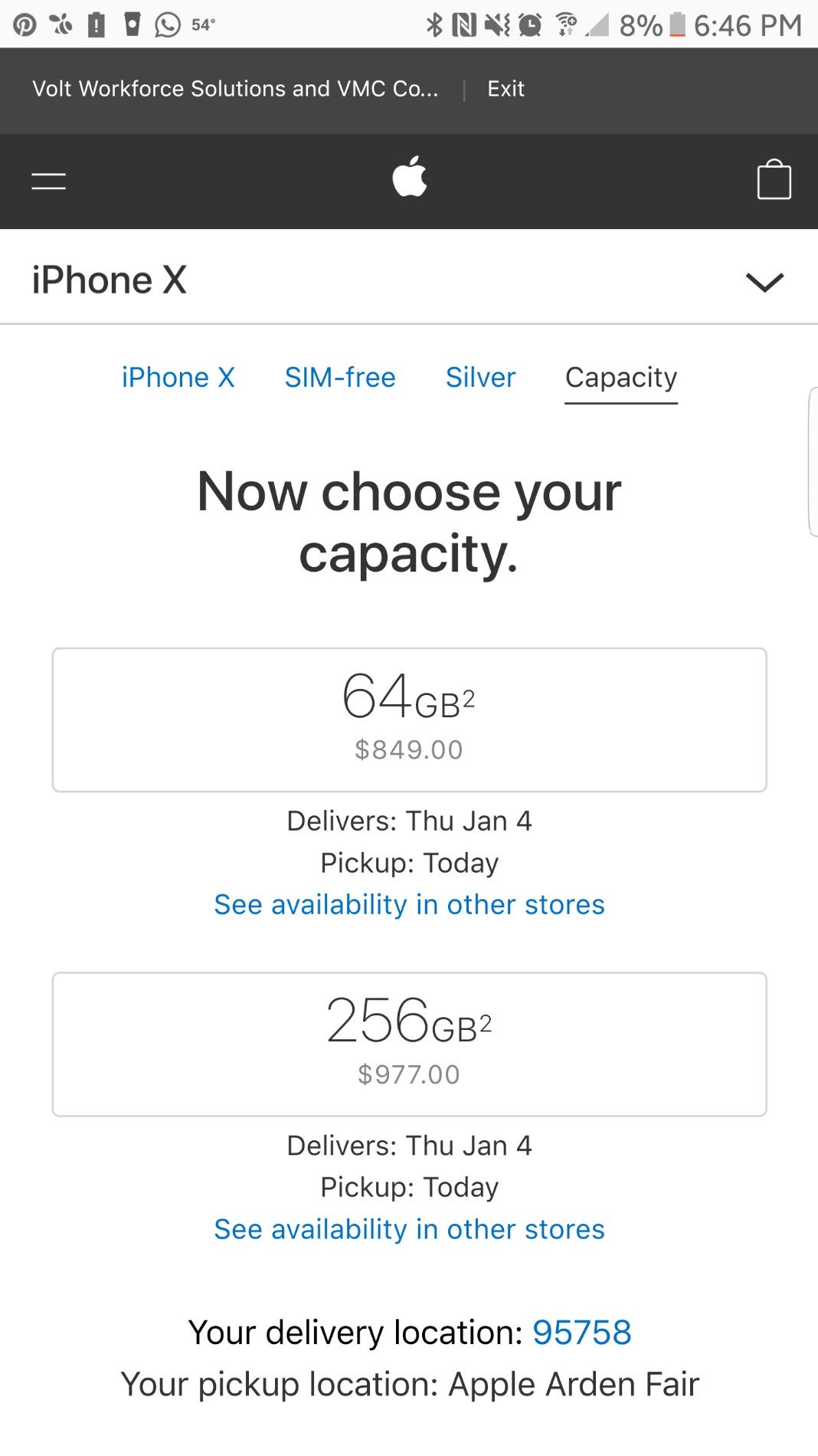Image resolution: width=818 pixels, height=1456 pixels.
Task: Open the SIM-free selection step
Action: pos(339,377)
